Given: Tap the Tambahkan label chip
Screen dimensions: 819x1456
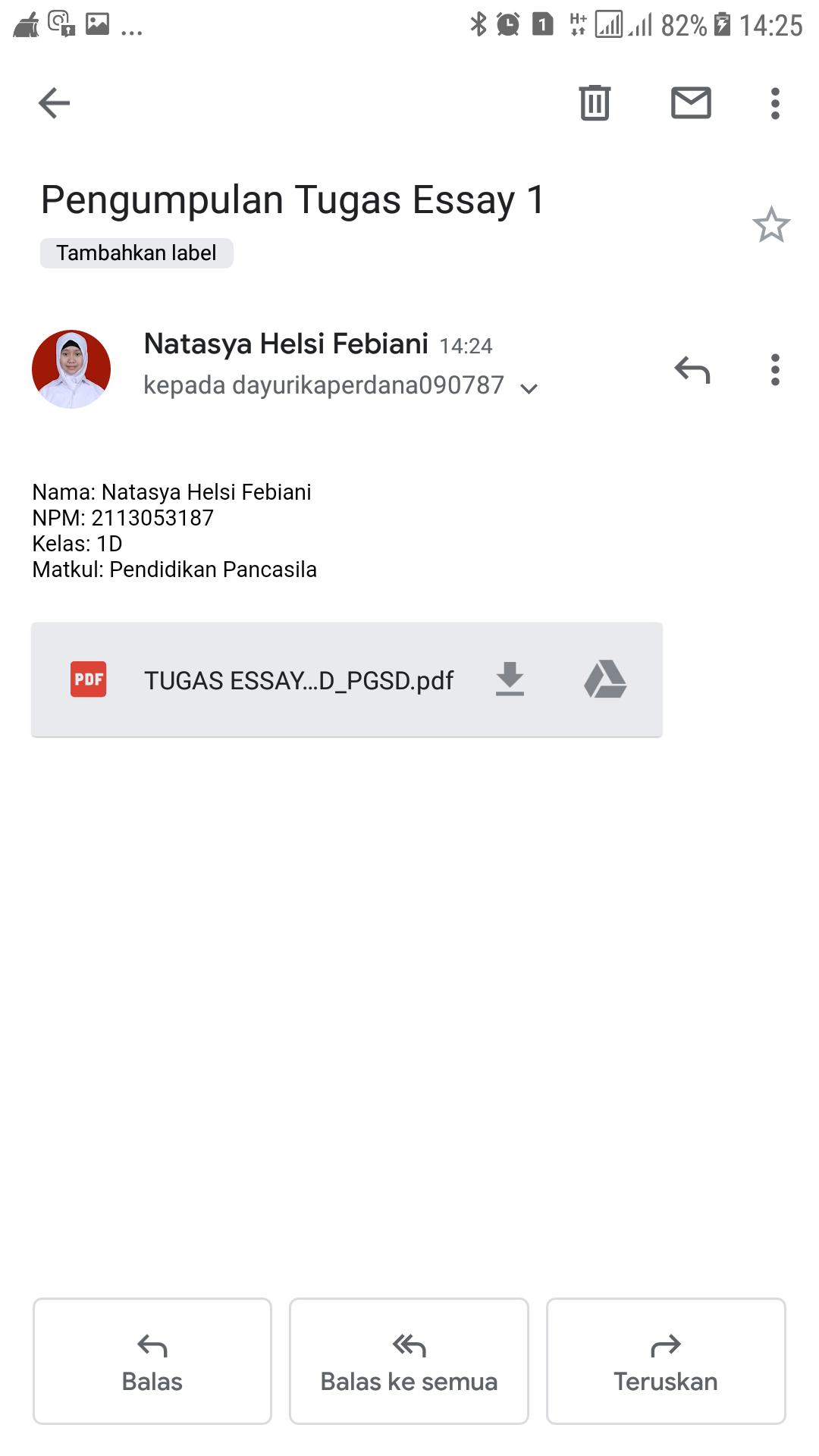Looking at the screenshot, I should 136,253.
